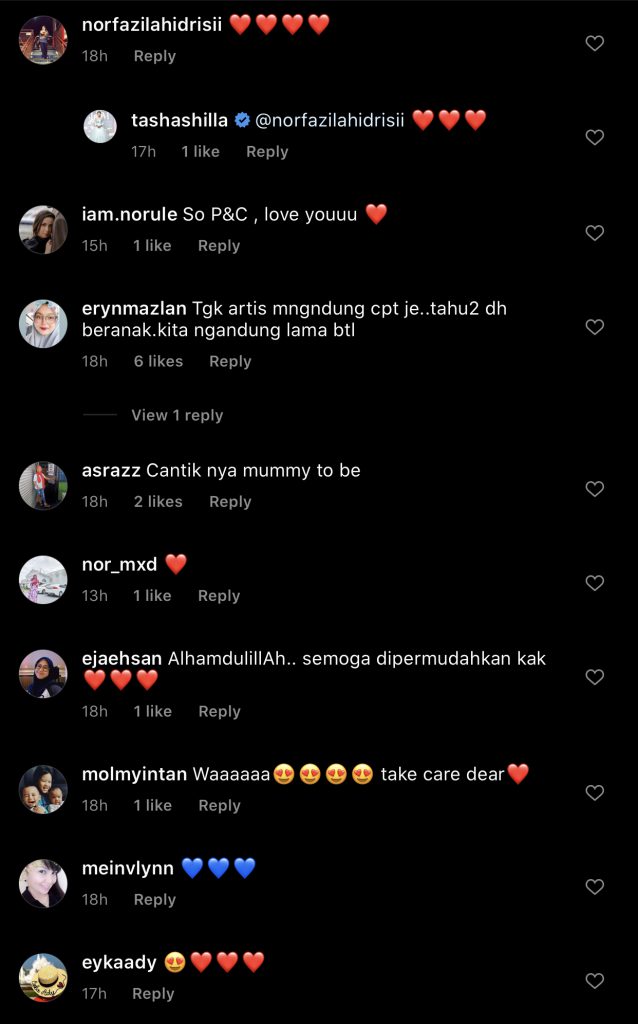Like erynmazlan's comment with heart icon
Viewport: 638px width, 1024px height.
point(594,327)
